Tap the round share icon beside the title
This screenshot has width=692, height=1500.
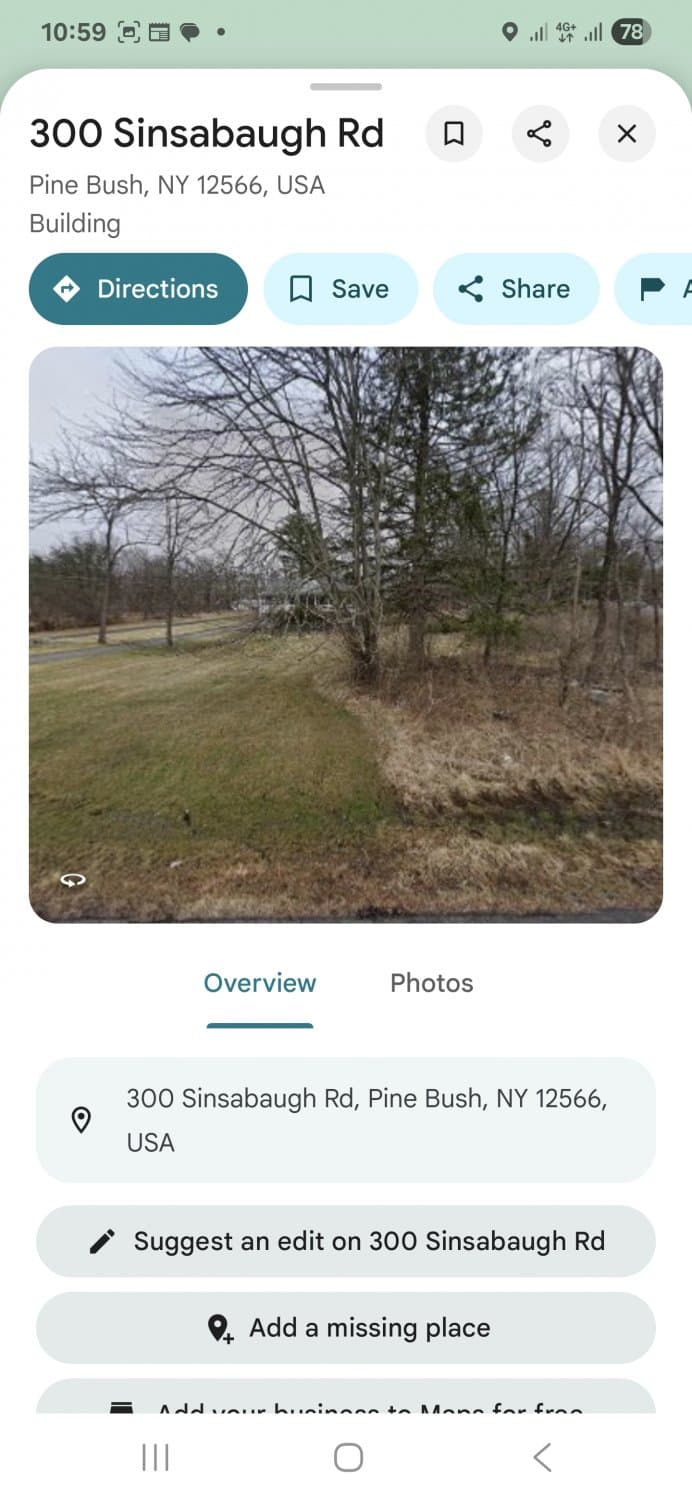tap(540, 133)
